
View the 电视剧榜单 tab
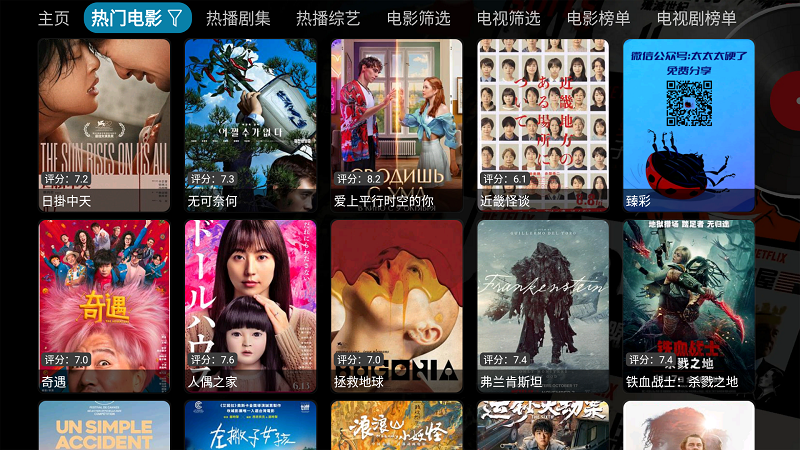coord(696,18)
